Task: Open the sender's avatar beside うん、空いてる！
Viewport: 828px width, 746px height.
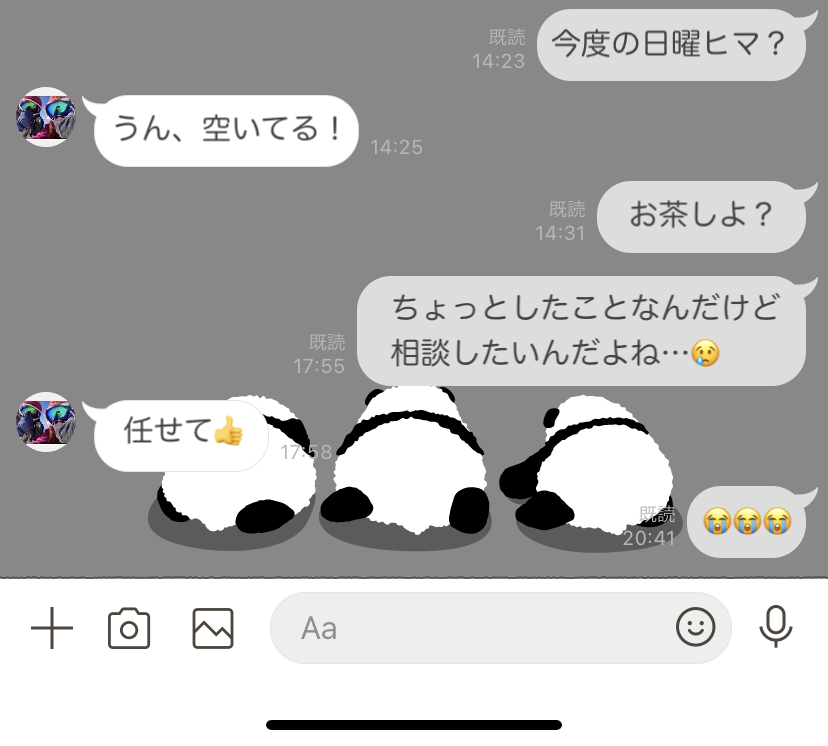Action: click(x=46, y=118)
